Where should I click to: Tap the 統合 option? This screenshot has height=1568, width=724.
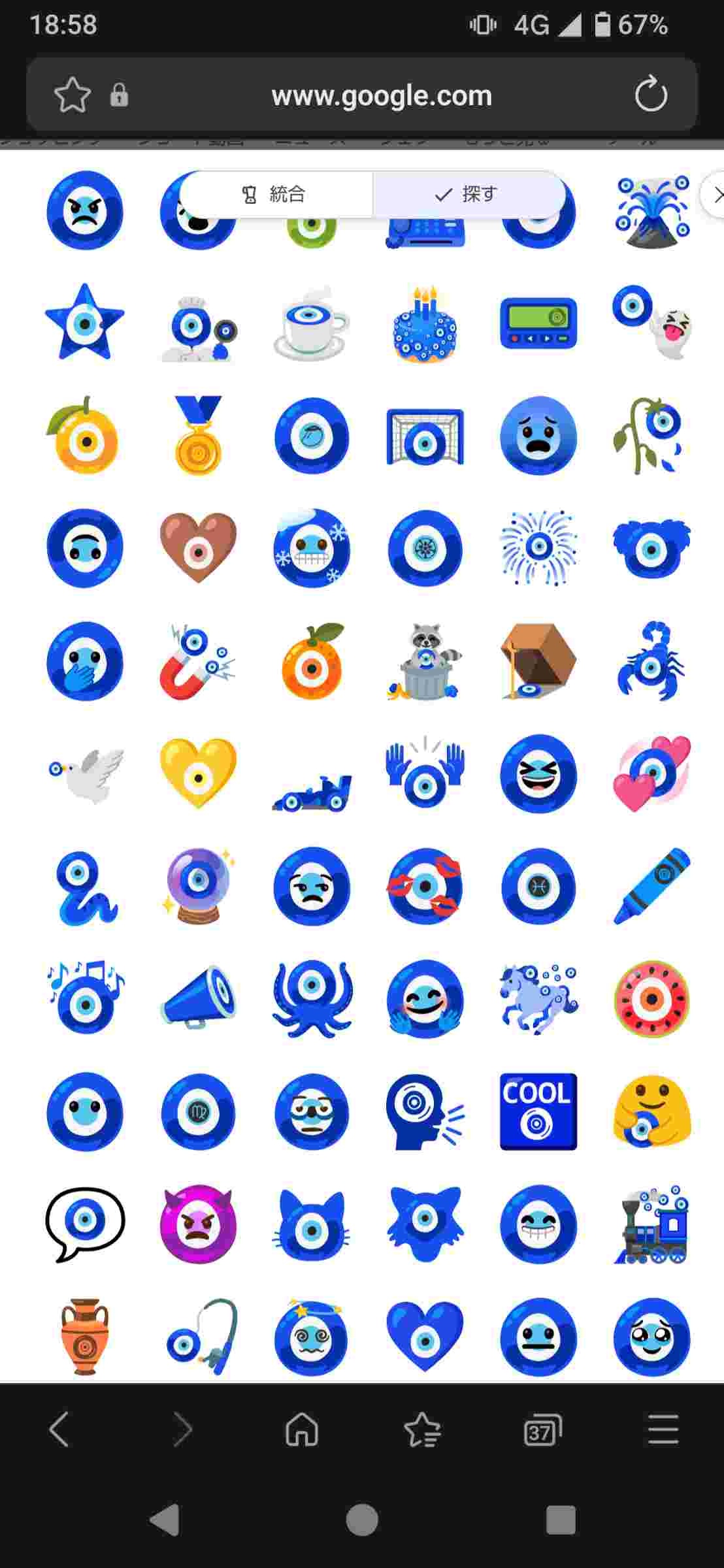[x=274, y=194]
